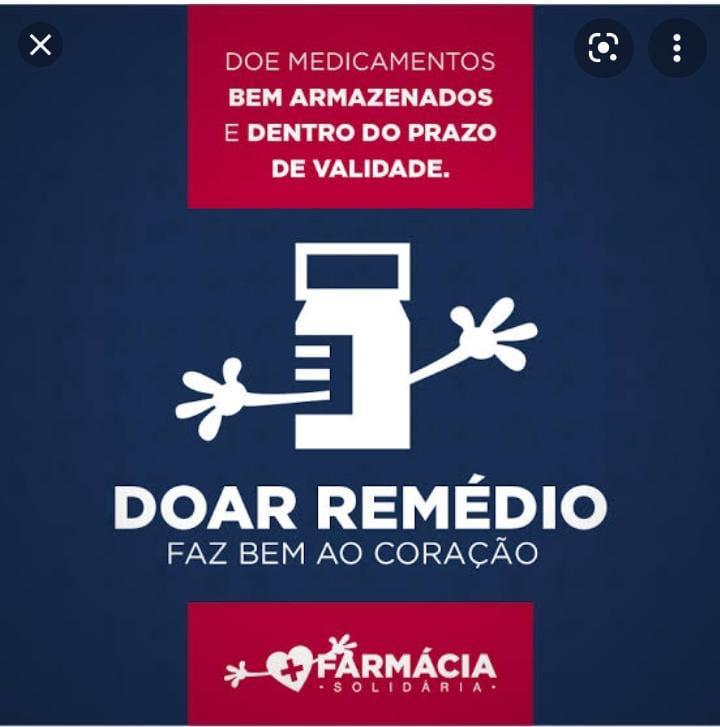Open the three-dot overflow menu
720x727 pixels.
[677, 47]
